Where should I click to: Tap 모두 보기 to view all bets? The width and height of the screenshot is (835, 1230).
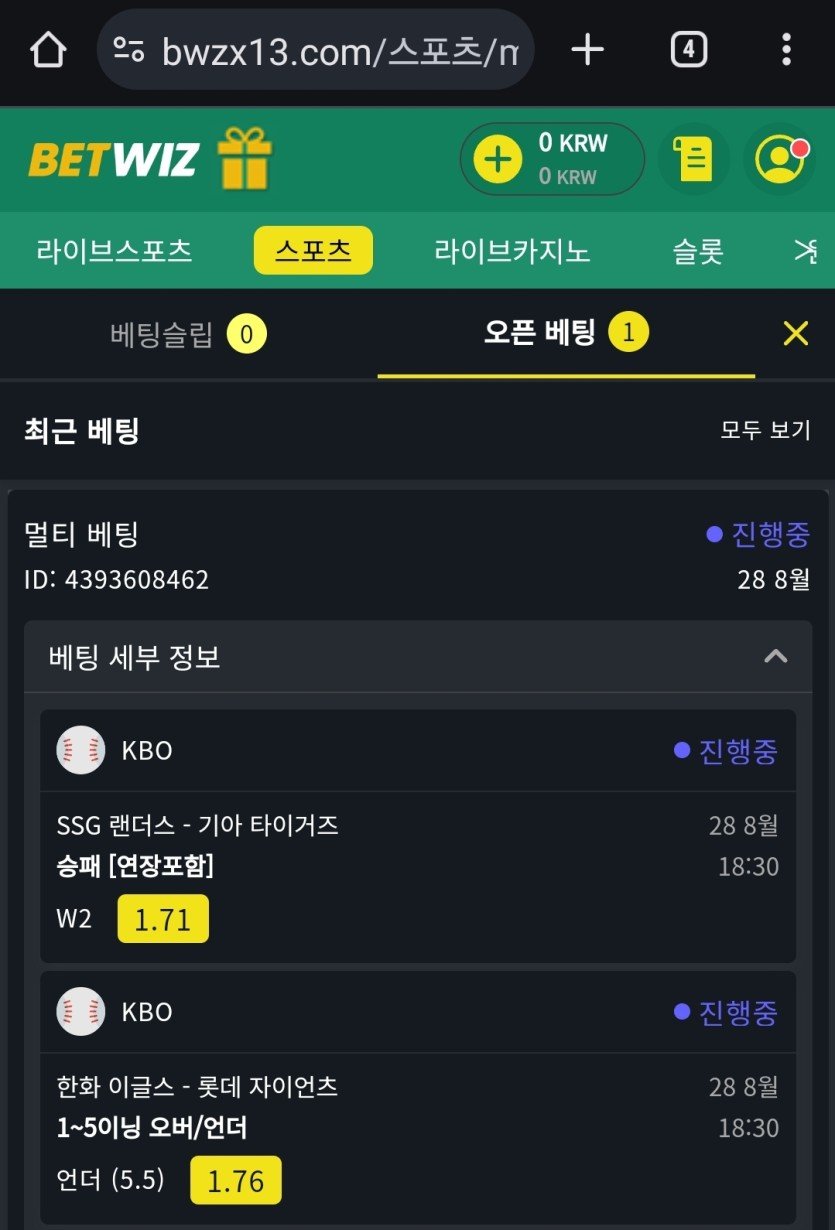pos(765,431)
